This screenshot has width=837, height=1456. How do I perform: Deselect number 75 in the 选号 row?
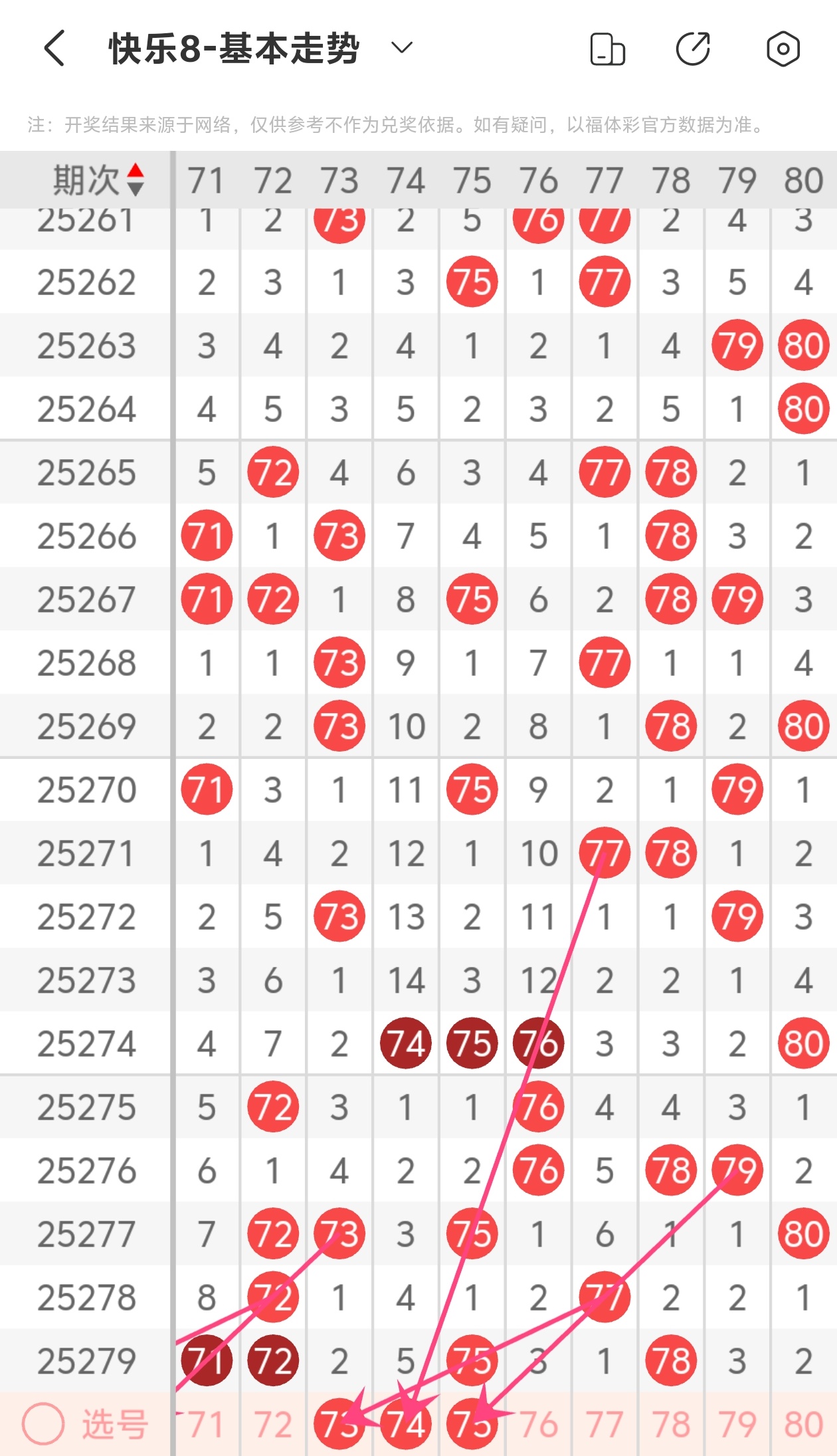[x=472, y=1423]
